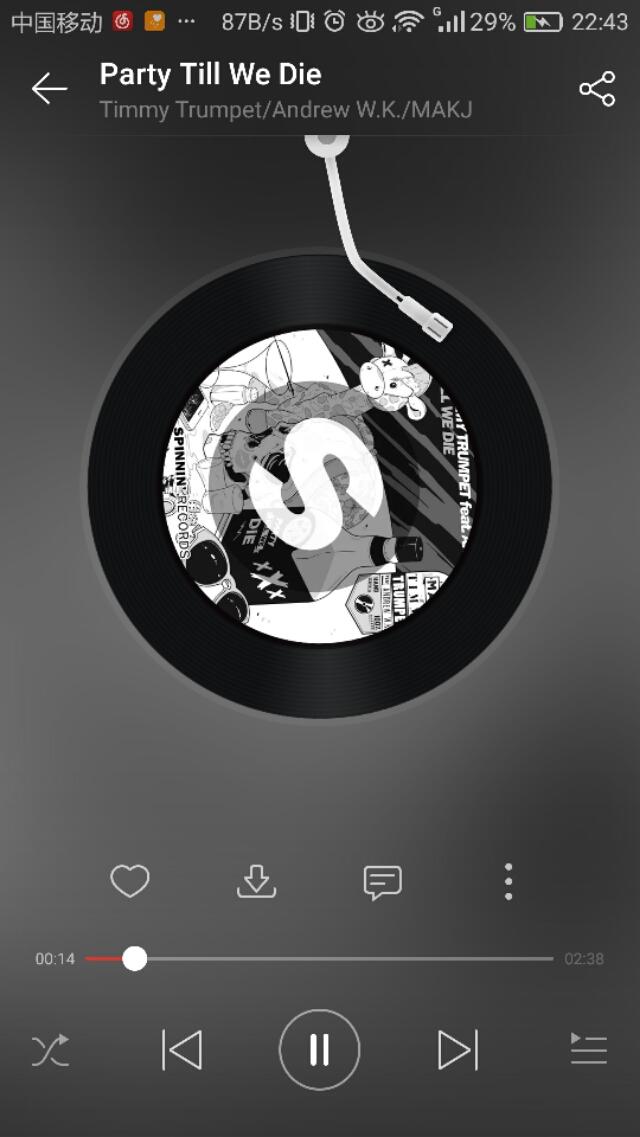Open the song's comments
This screenshot has height=1137, width=640.
coord(382,881)
